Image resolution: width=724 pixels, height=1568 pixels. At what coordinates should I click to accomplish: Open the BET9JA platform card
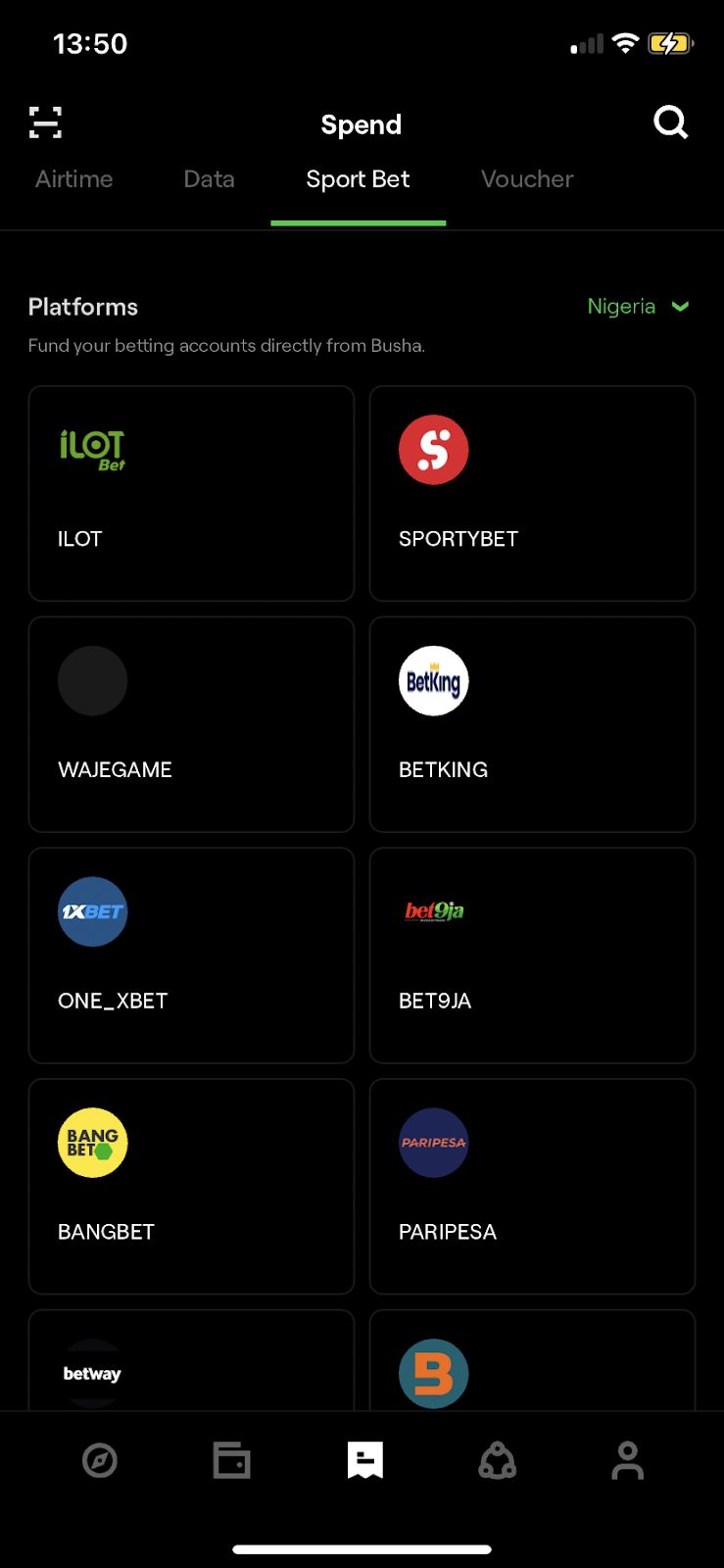point(532,955)
